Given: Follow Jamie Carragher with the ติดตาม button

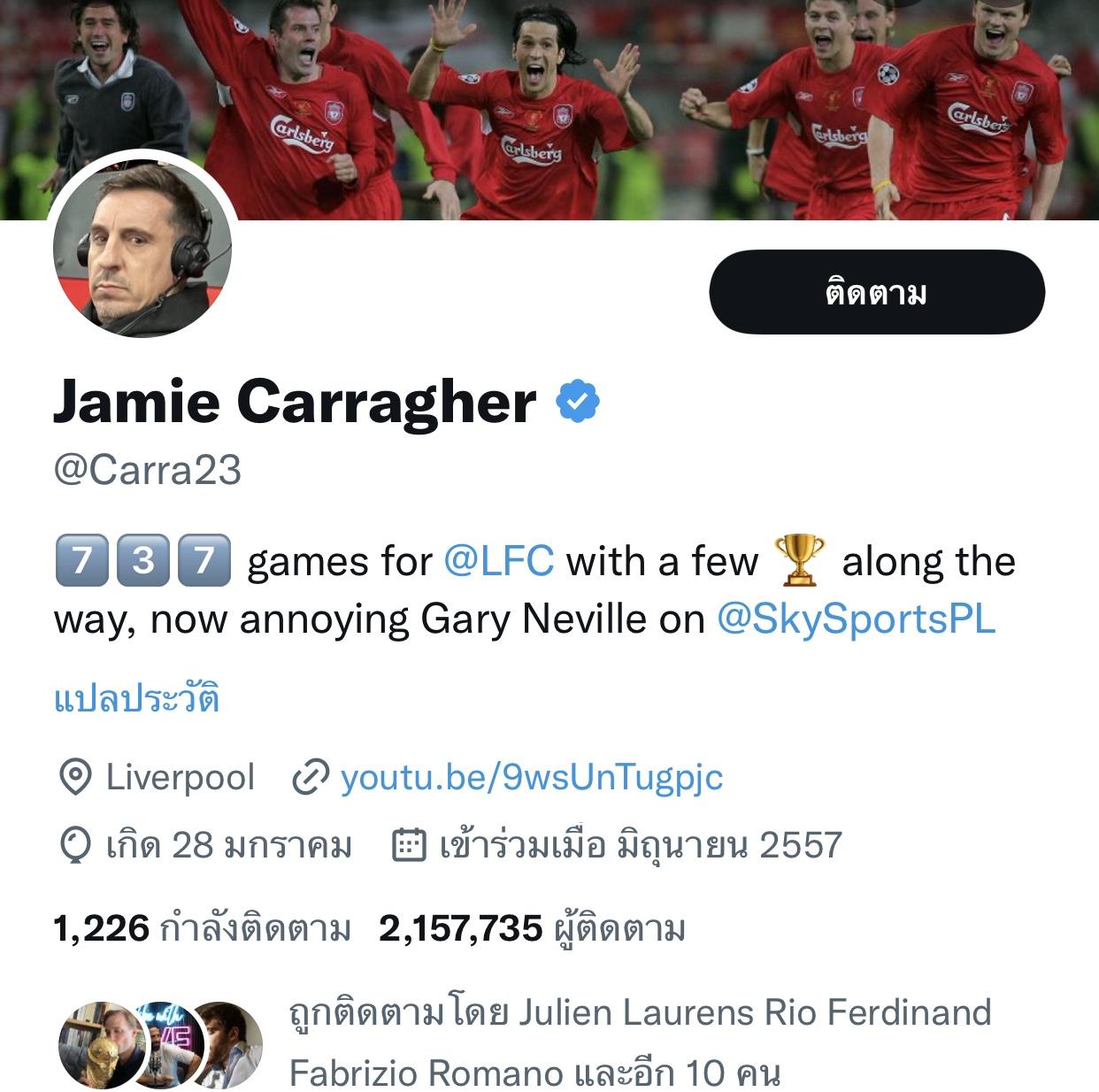Looking at the screenshot, I should pos(876,292).
